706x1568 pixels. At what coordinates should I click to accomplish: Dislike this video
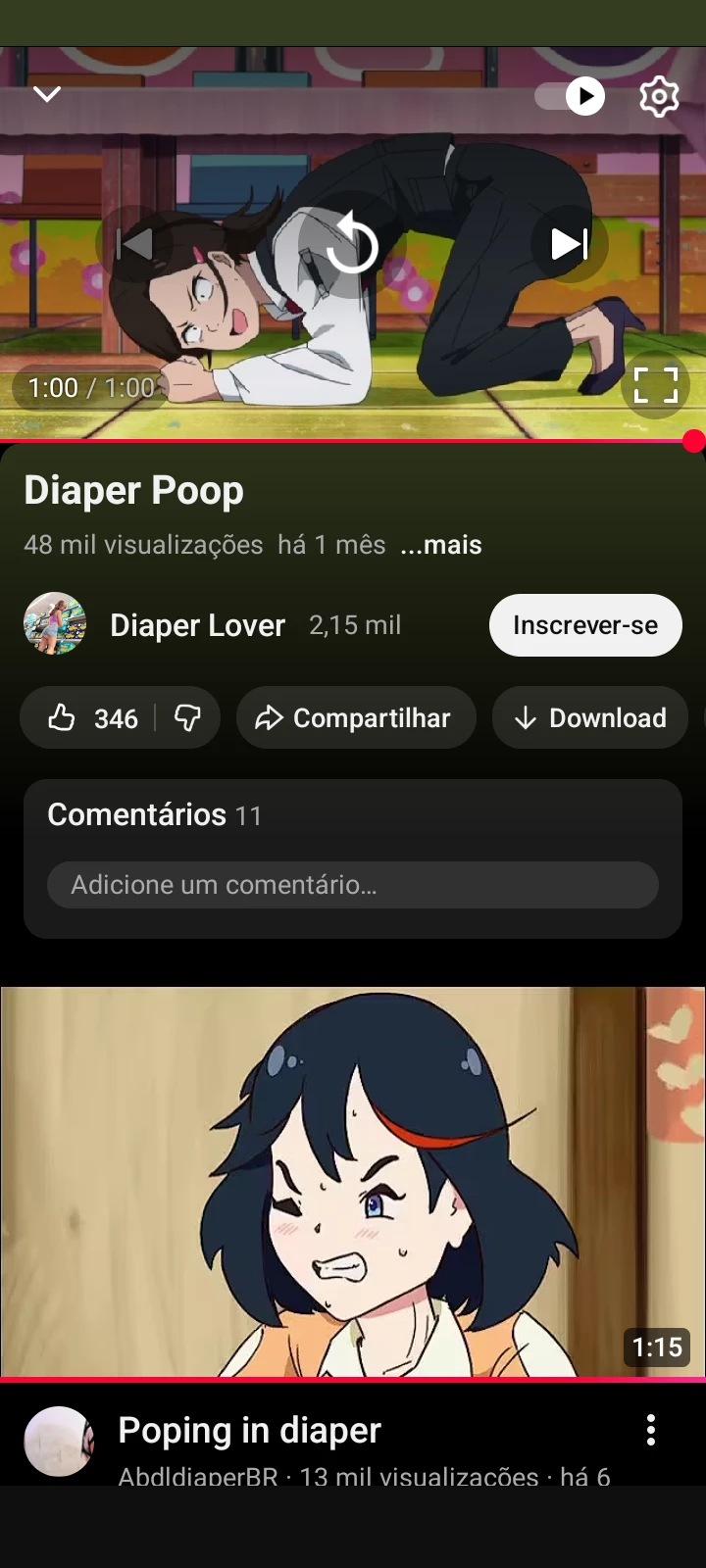coord(187,718)
